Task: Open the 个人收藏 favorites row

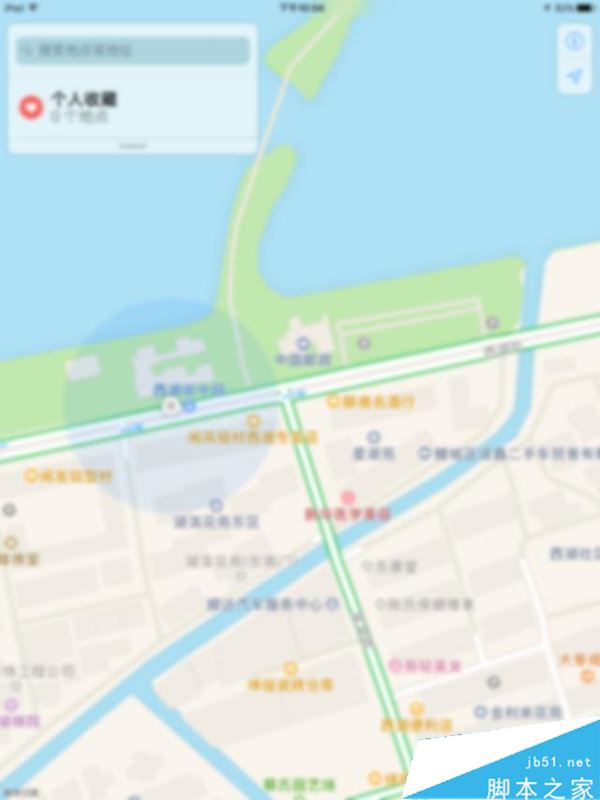Action: pyautogui.click(x=133, y=108)
